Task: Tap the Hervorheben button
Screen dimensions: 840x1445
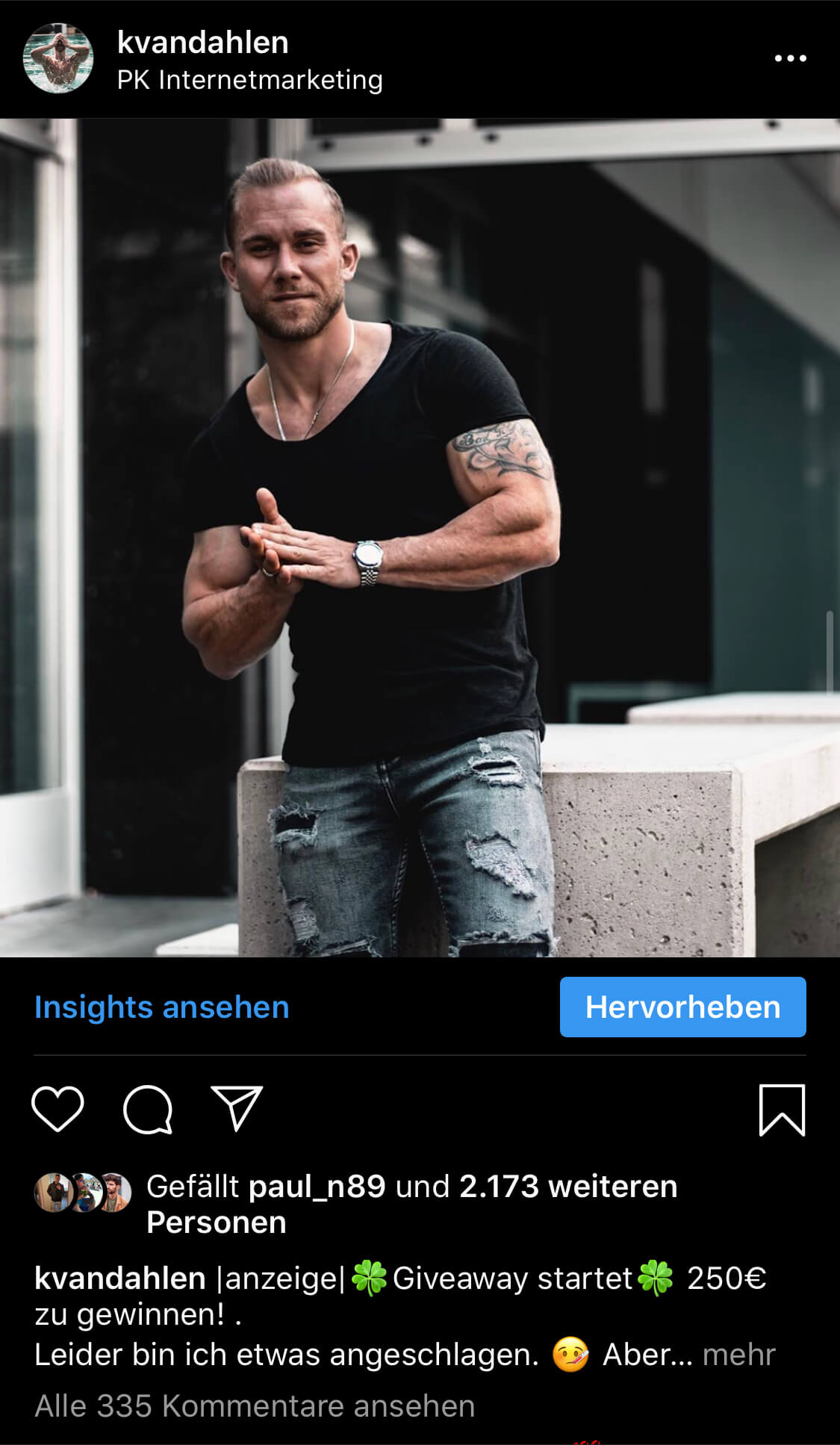Action: tap(682, 1007)
